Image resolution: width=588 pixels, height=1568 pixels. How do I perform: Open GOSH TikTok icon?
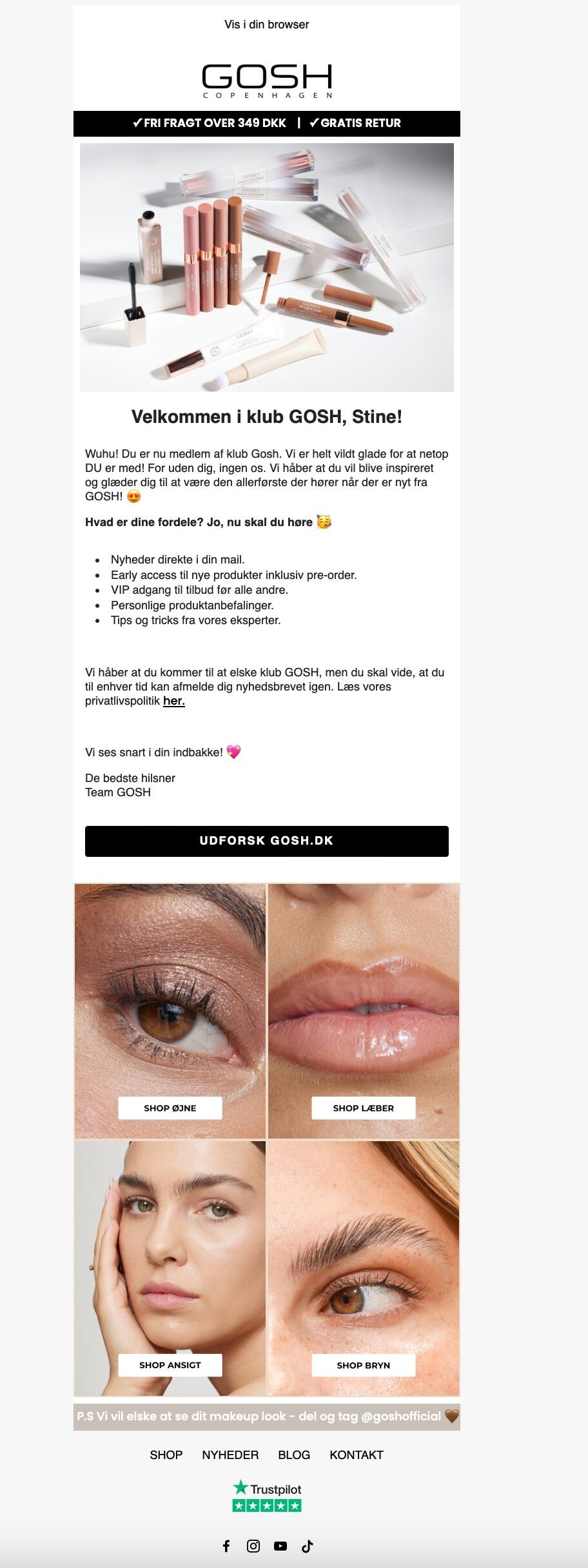(308, 1545)
